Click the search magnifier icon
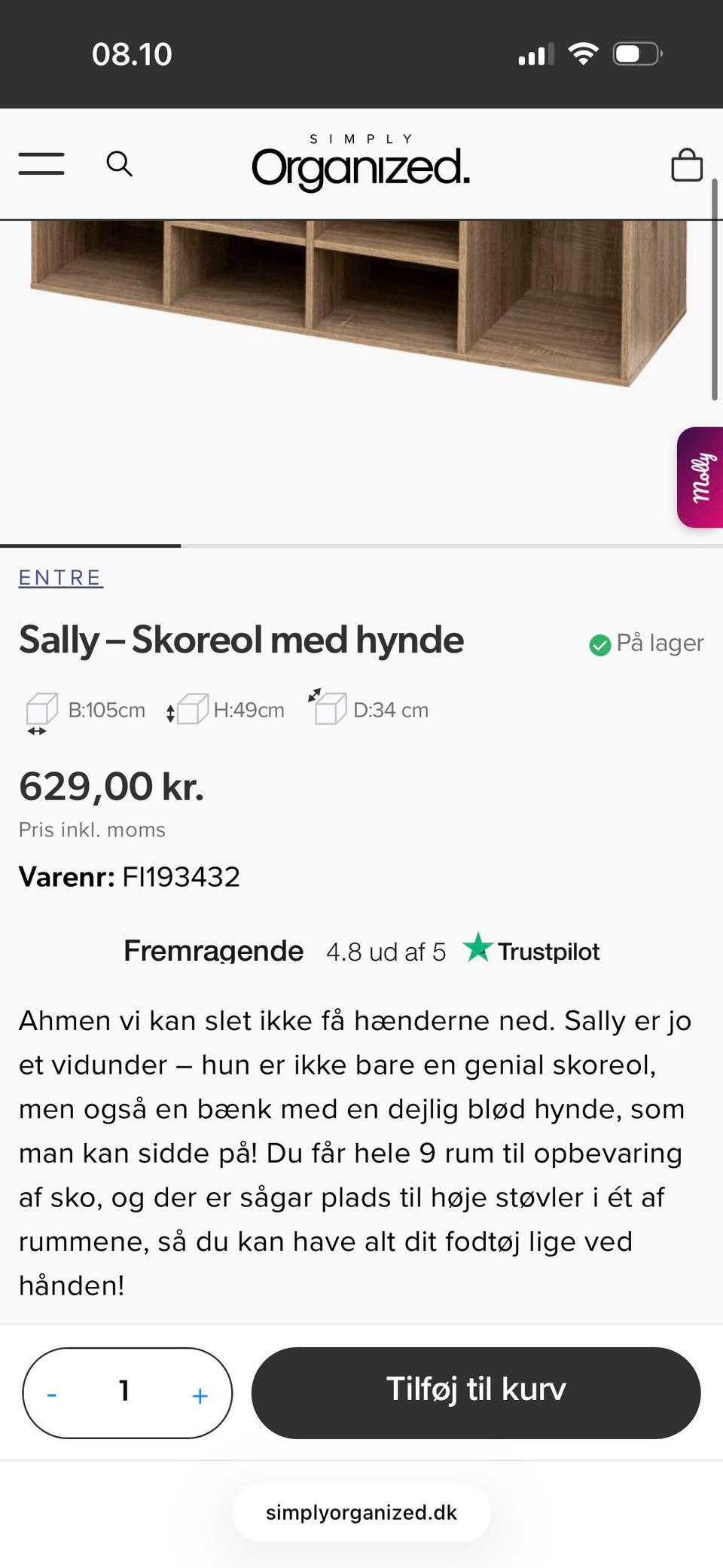723x1568 pixels. 120,164
